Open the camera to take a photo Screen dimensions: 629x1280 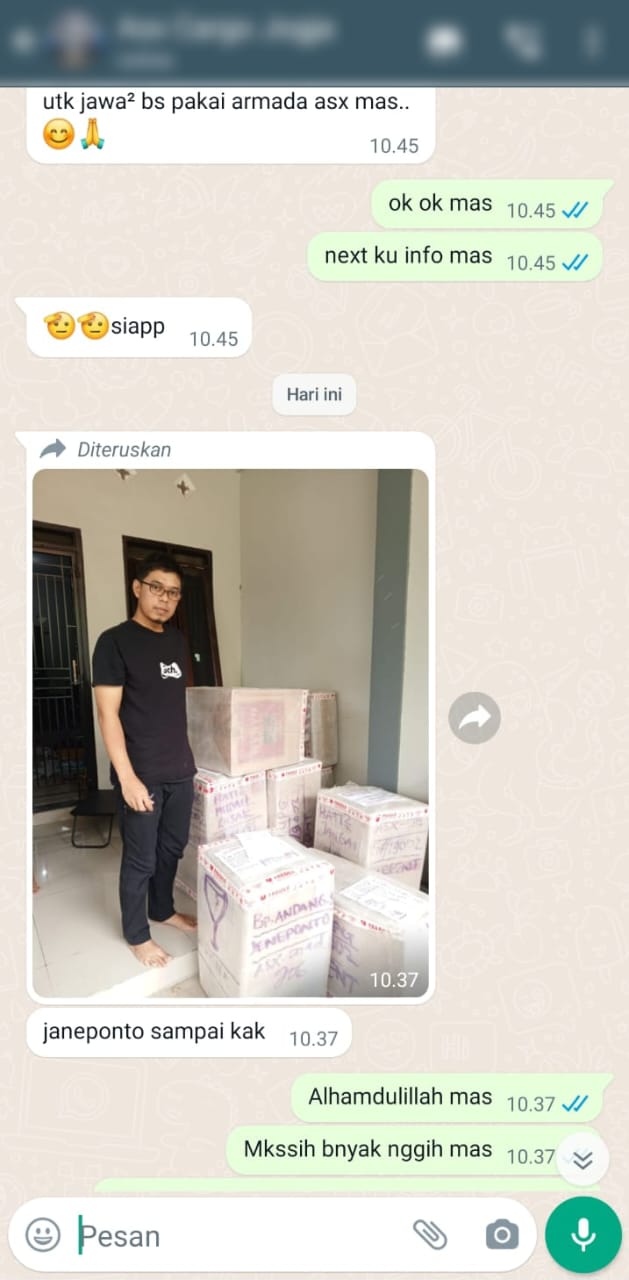(502, 1235)
